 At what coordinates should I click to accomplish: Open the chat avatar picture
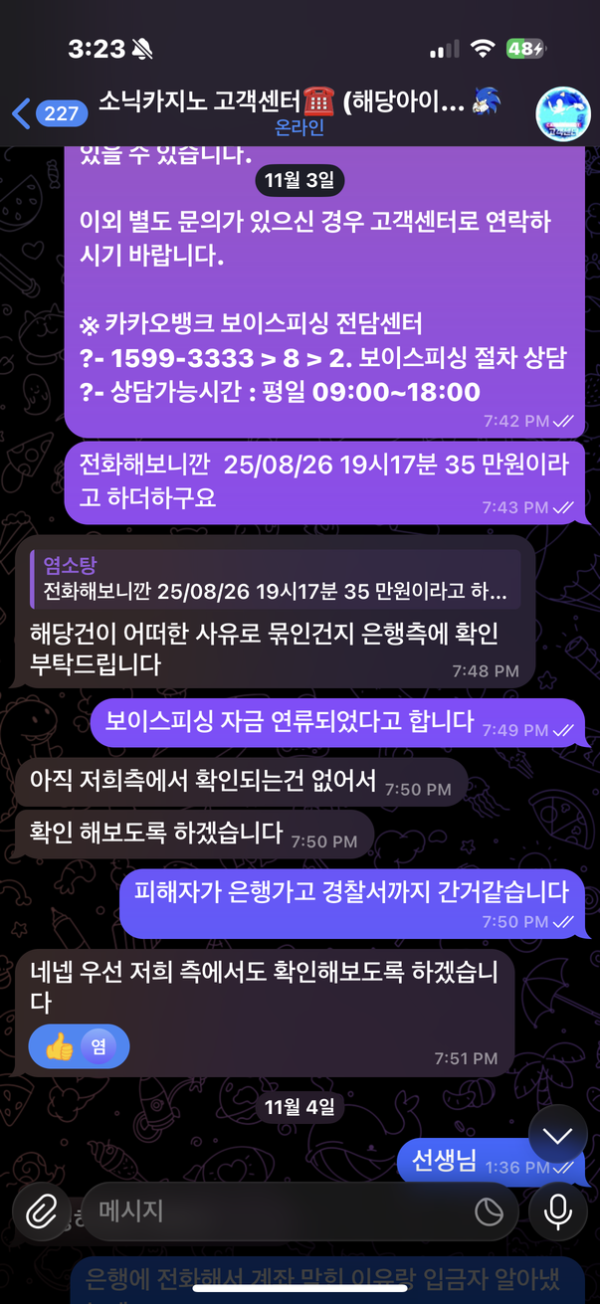563,113
